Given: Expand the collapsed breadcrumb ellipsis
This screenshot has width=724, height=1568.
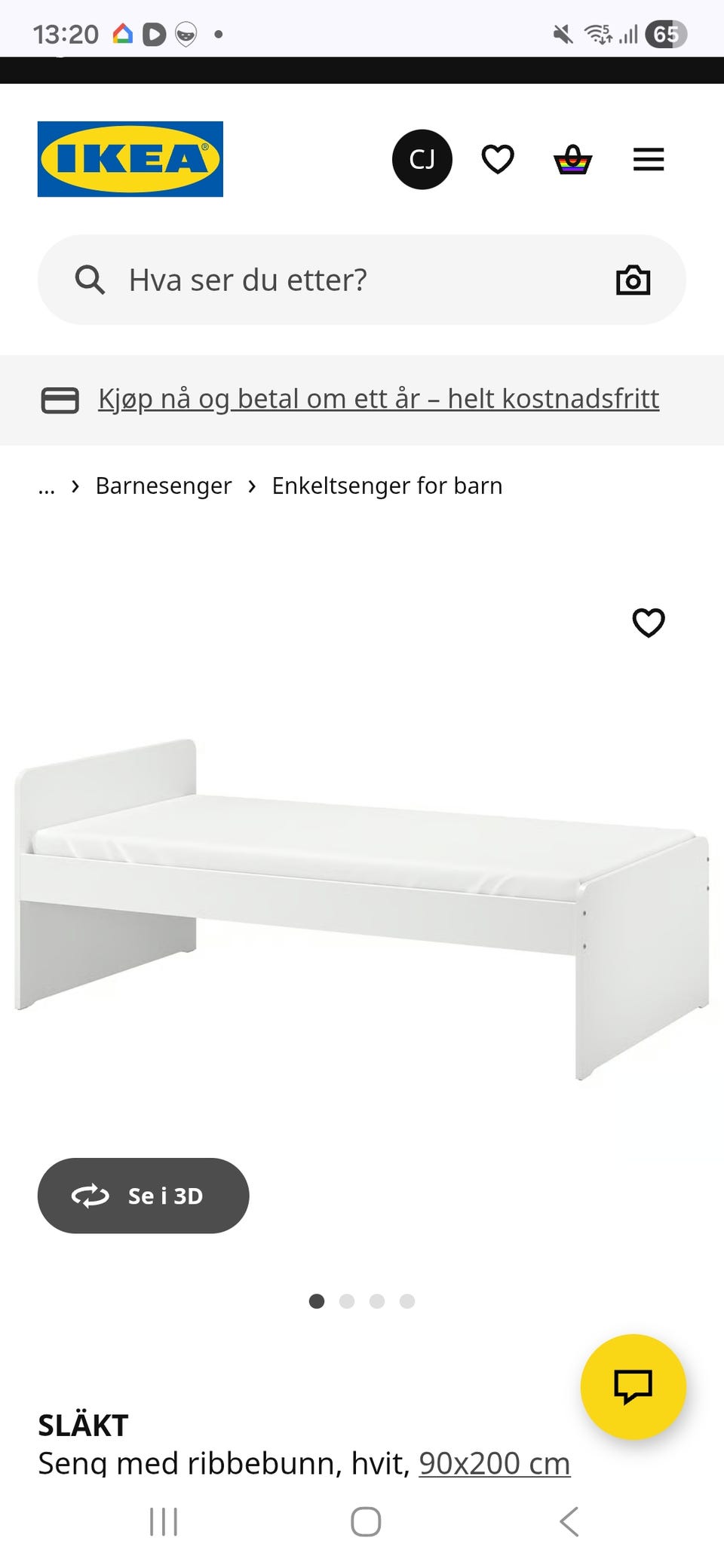Looking at the screenshot, I should coord(47,485).
